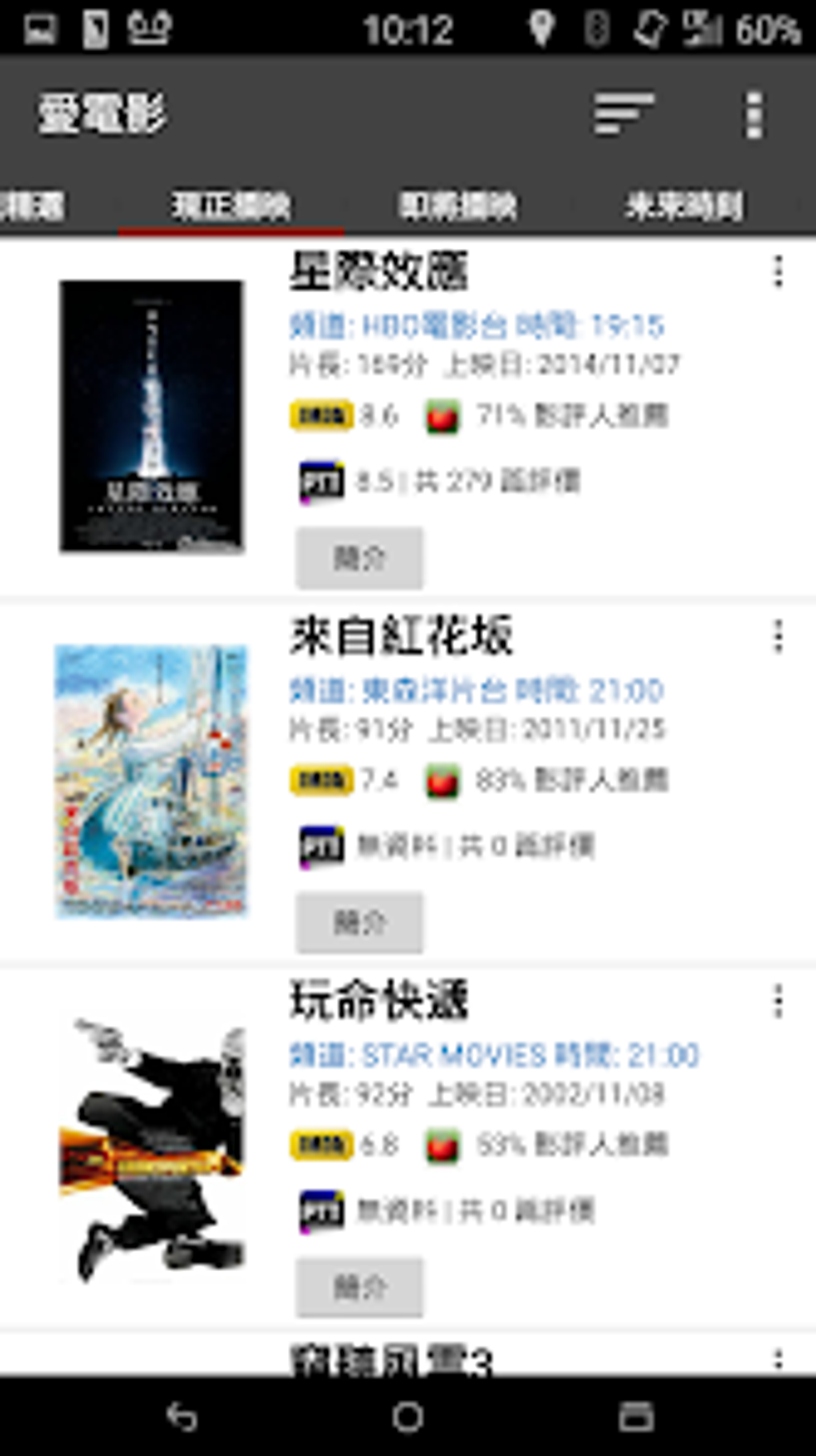Open more options for 玩命快遞
This screenshot has width=816, height=1456.
pos(778,1001)
